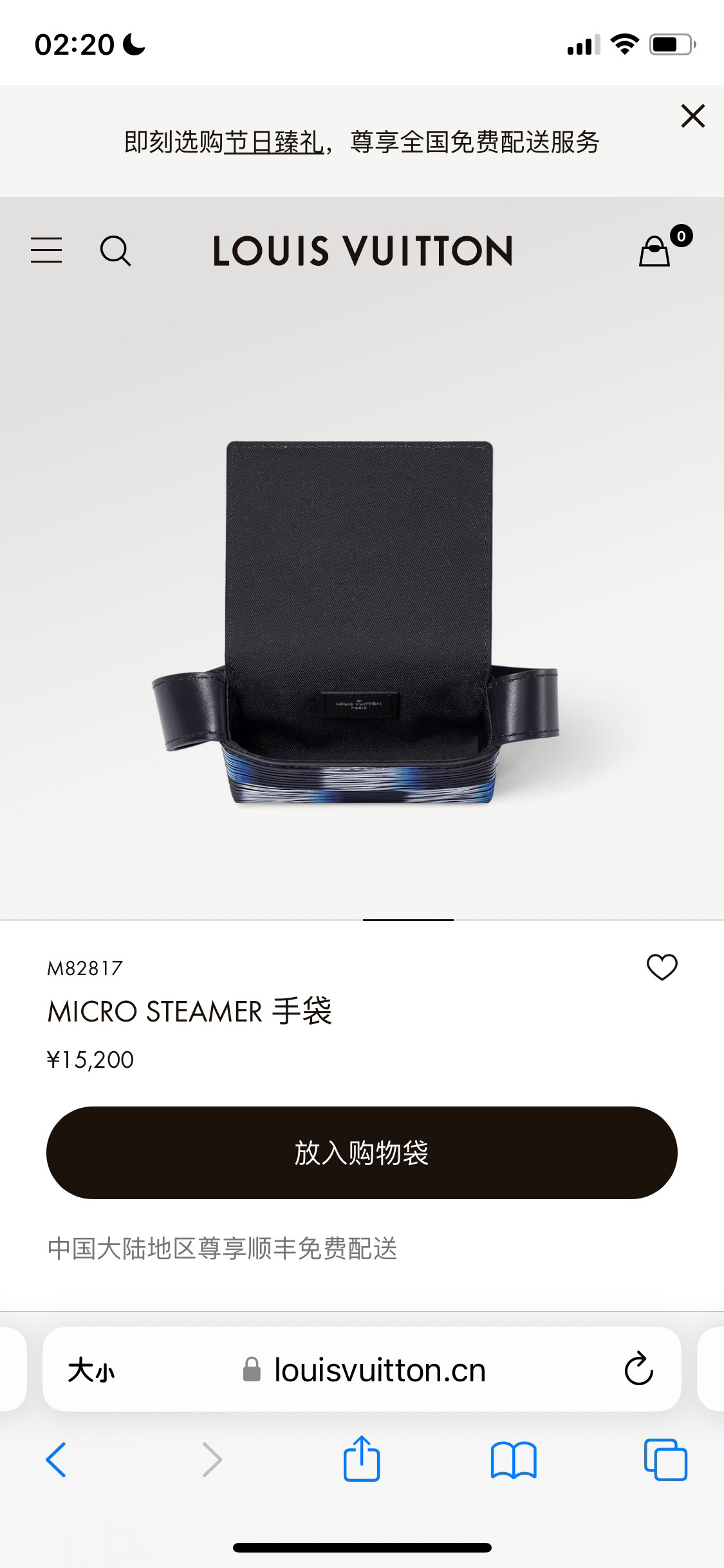Open the site search
Viewport: 724px width, 1568px height.
(x=115, y=250)
